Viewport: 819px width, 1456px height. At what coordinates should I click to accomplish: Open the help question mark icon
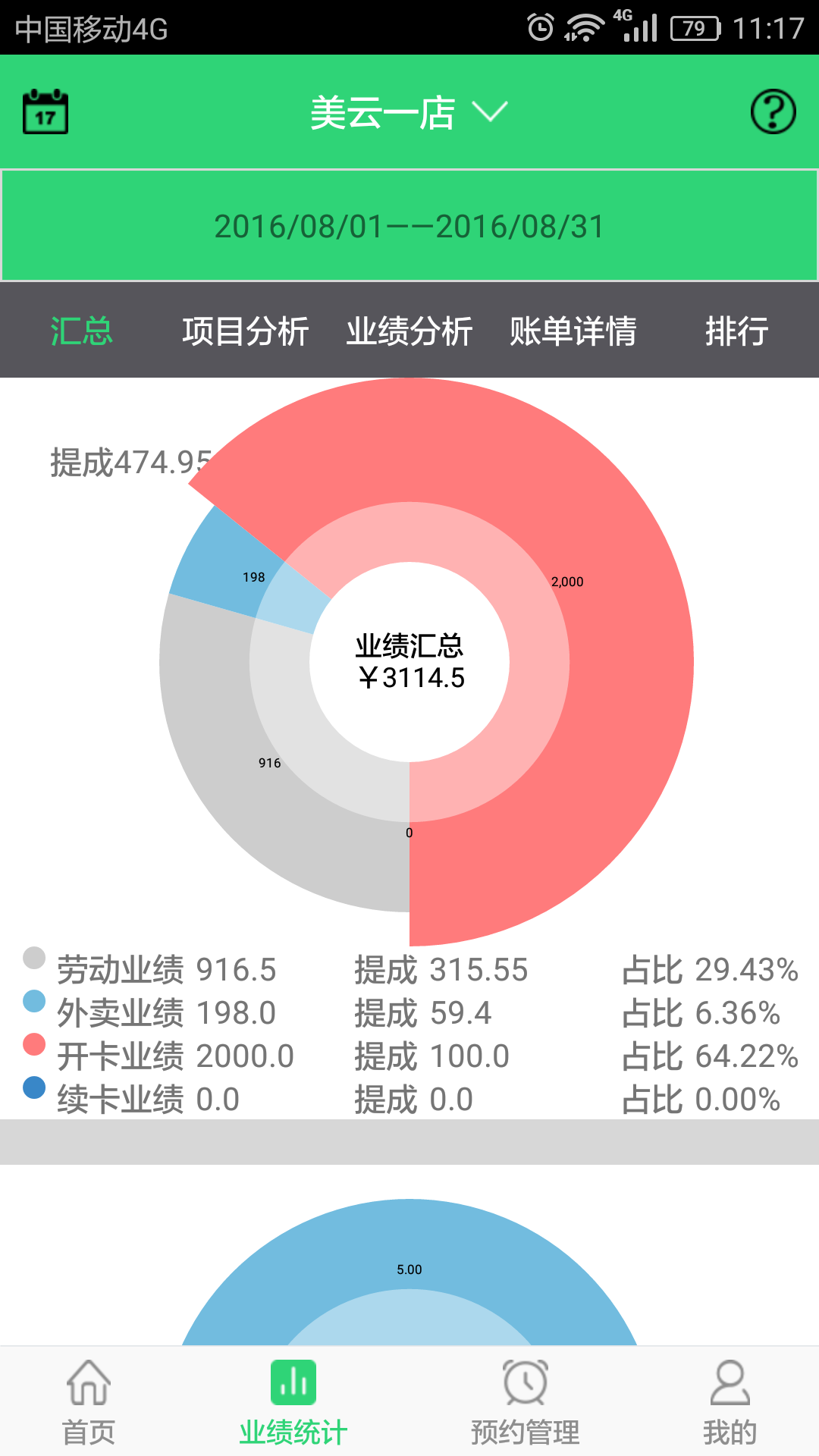click(x=773, y=112)
